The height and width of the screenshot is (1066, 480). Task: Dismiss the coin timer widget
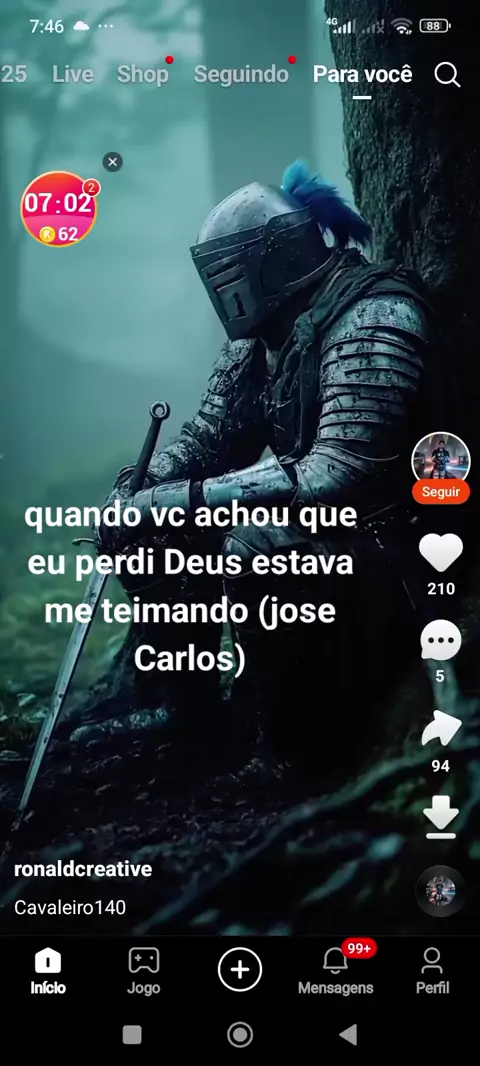(113, 162)
